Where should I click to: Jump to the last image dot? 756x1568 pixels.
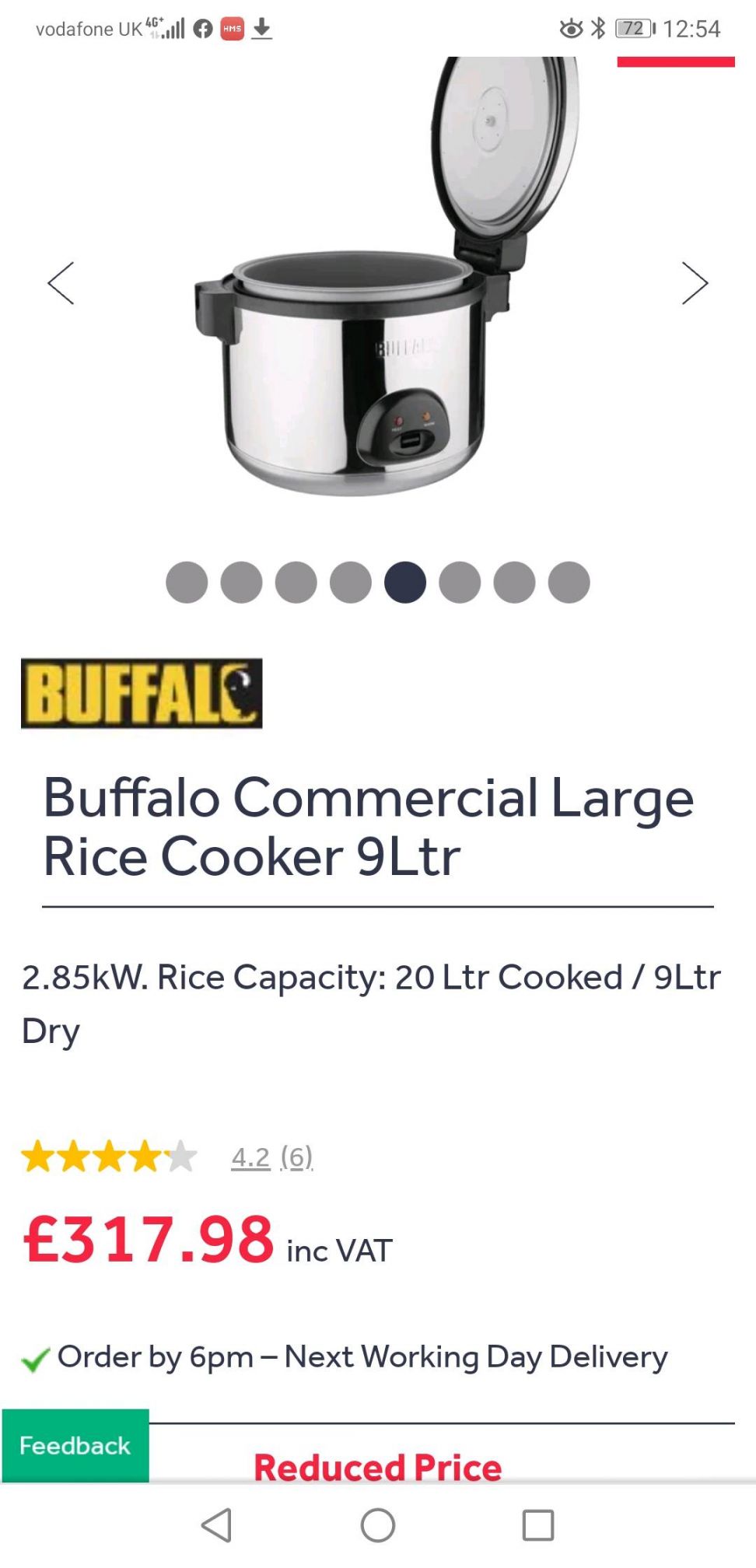569,583
